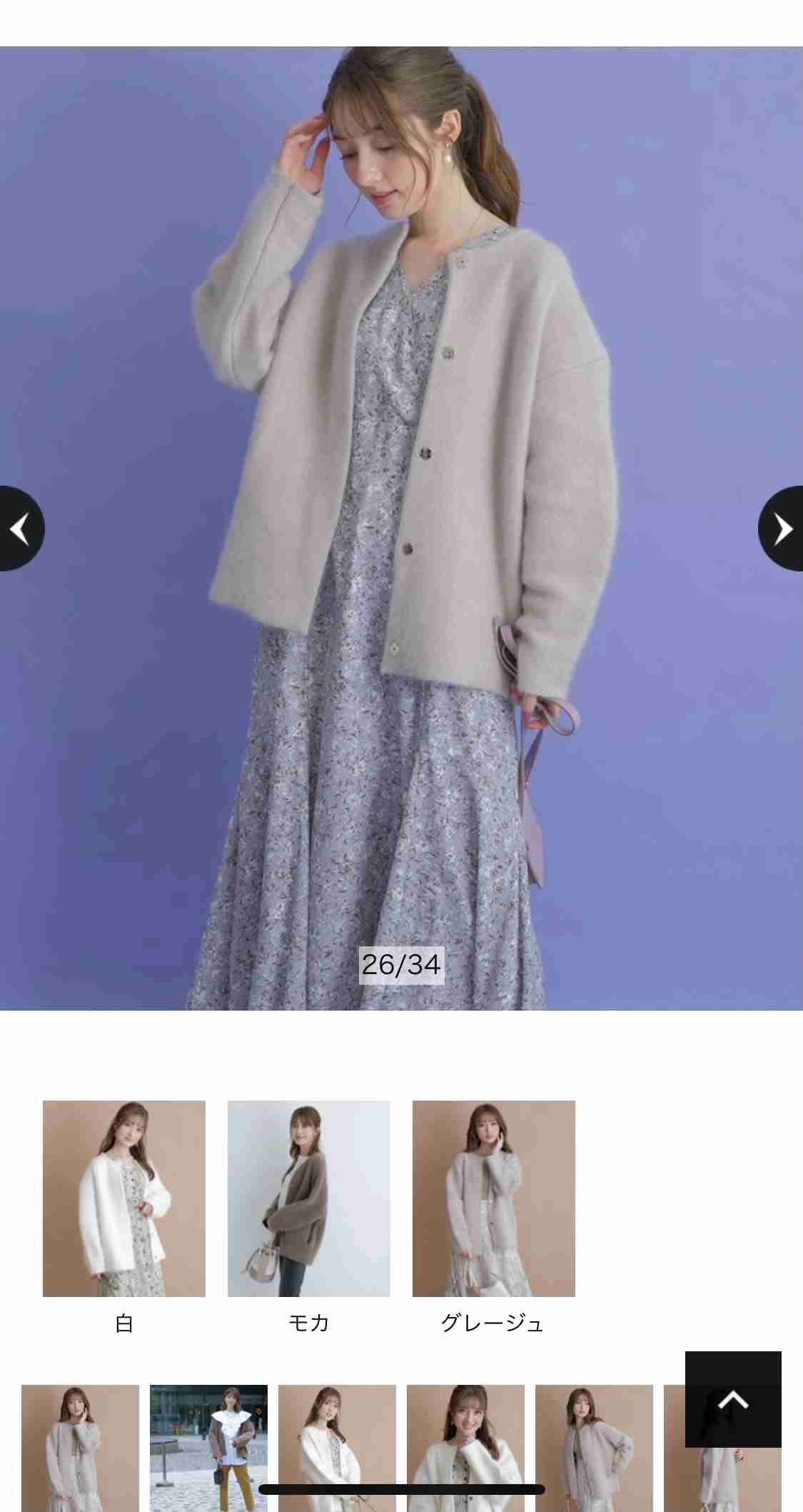Jump back to the top of page
The width and height of the screenshot is (803, 1512).
[x=733, y=1400]
